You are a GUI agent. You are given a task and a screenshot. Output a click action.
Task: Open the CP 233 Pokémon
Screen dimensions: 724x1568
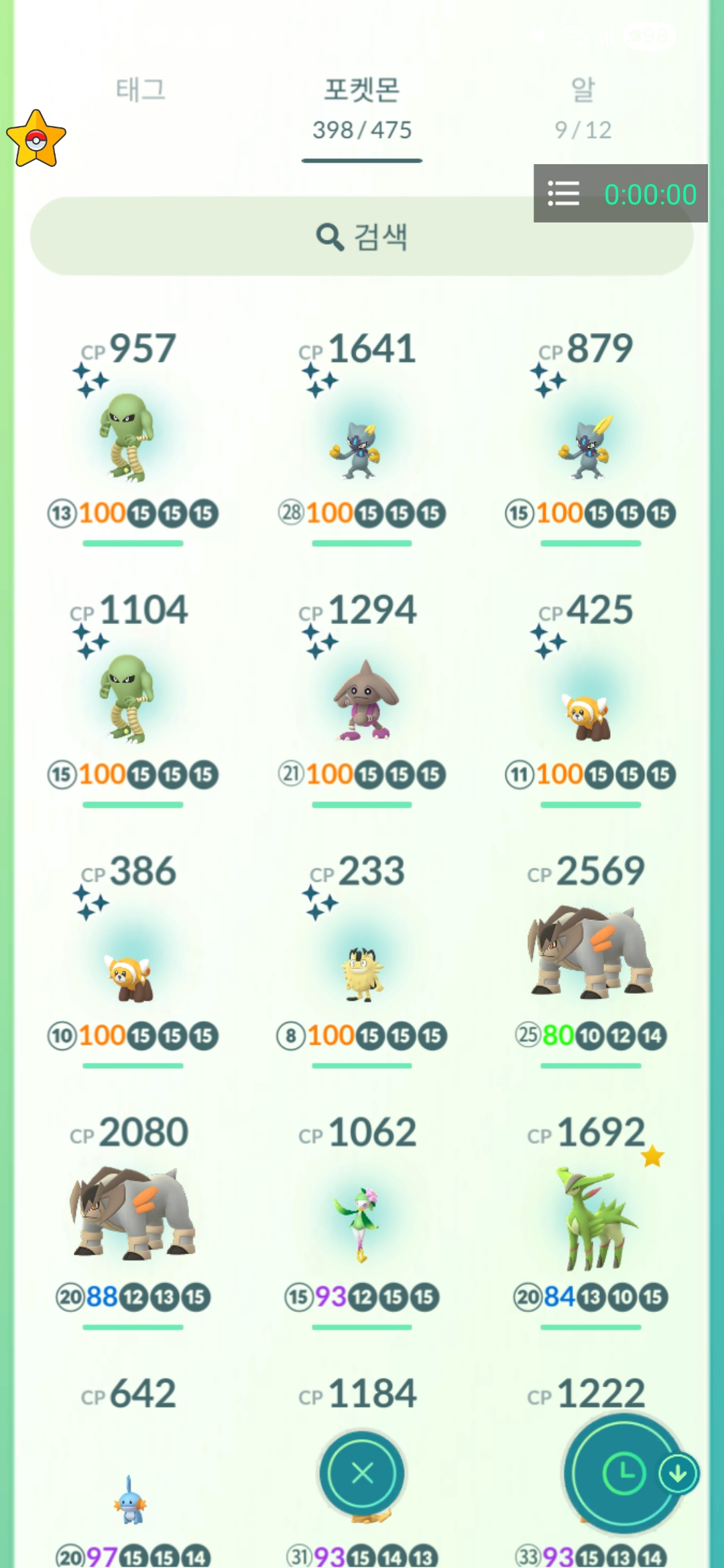click(x=363, y=973)
